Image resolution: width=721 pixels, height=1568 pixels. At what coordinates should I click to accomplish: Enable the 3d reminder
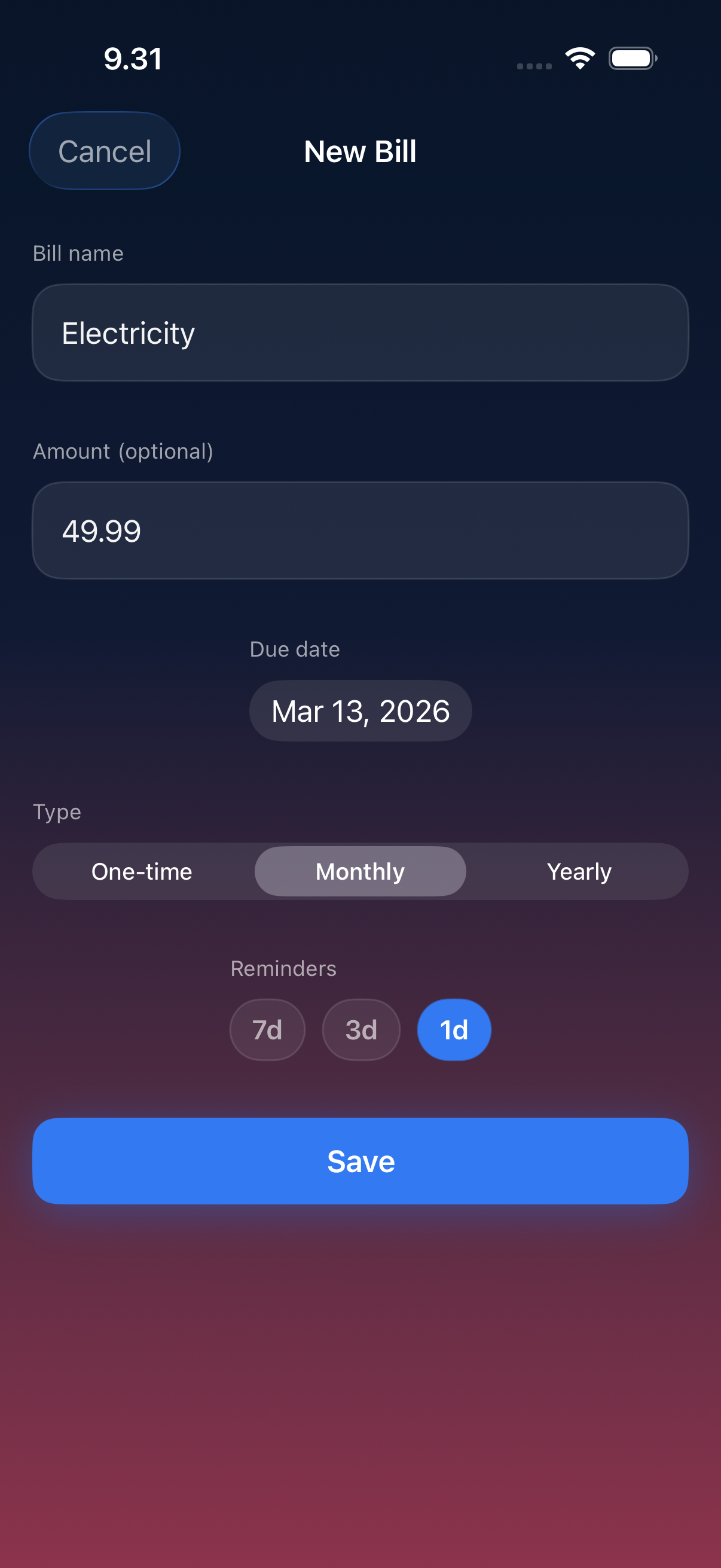[361, 1029]
